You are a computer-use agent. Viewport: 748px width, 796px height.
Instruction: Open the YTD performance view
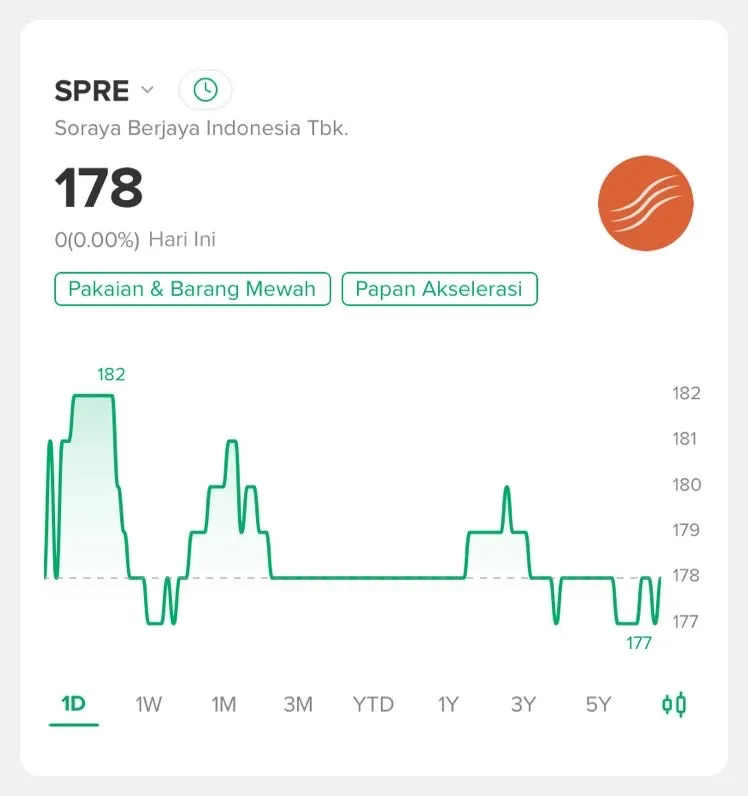[374, 704]
